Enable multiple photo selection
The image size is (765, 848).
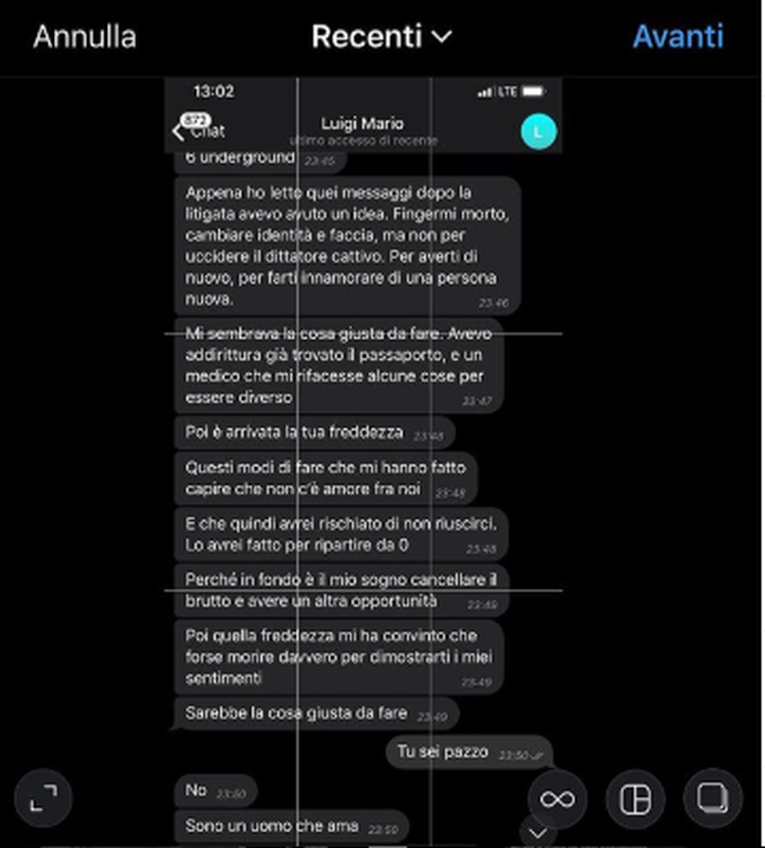click(712, 798)
